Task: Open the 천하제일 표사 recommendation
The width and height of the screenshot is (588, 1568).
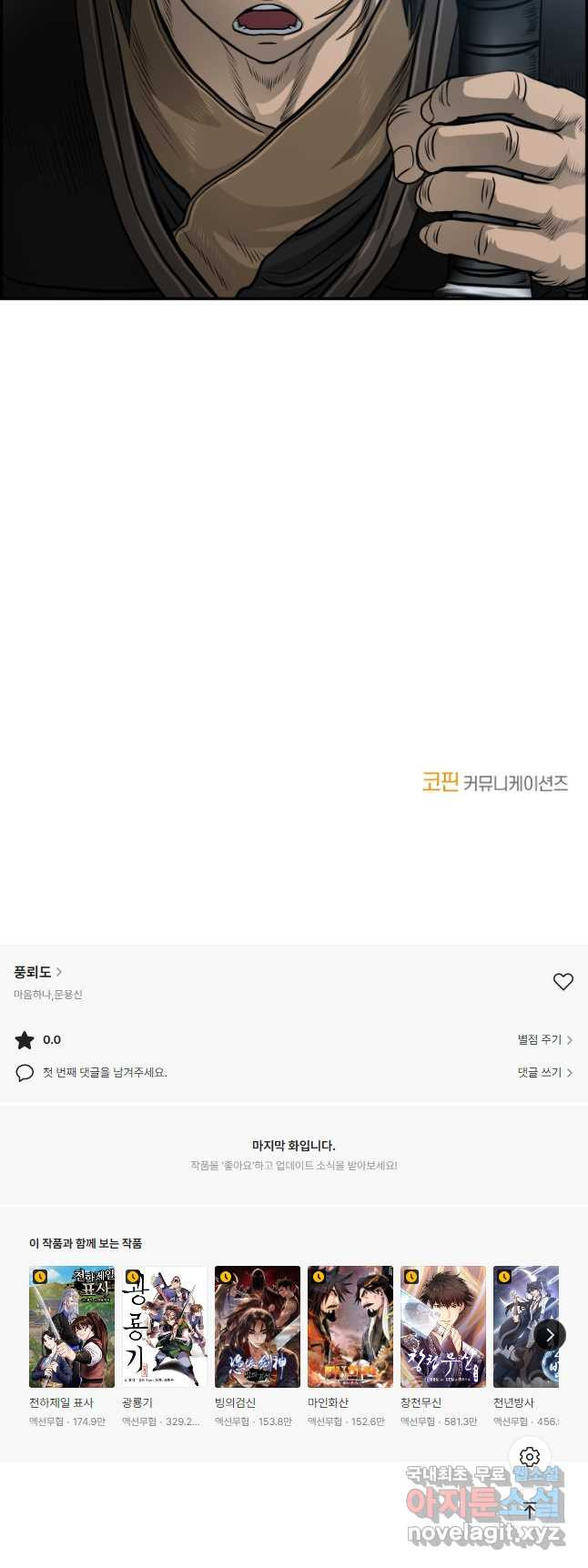Action: click(x=72, y=1326)
